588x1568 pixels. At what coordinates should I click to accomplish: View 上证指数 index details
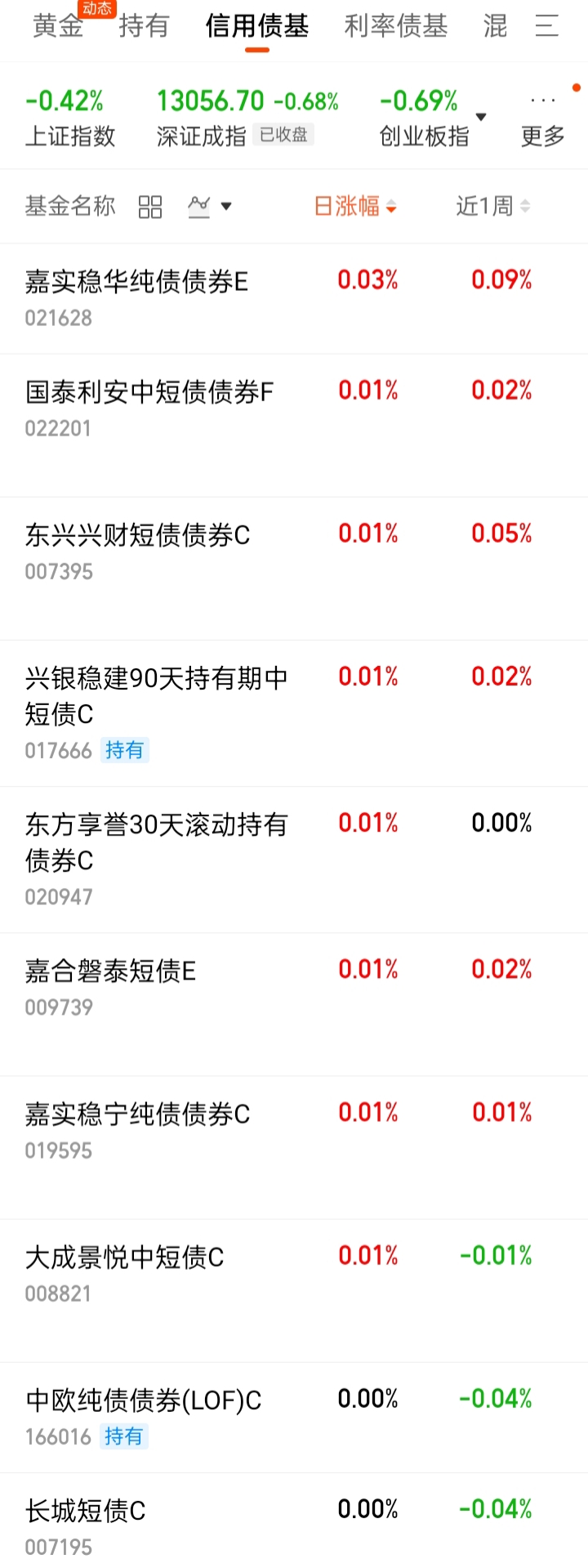point(69,117)
